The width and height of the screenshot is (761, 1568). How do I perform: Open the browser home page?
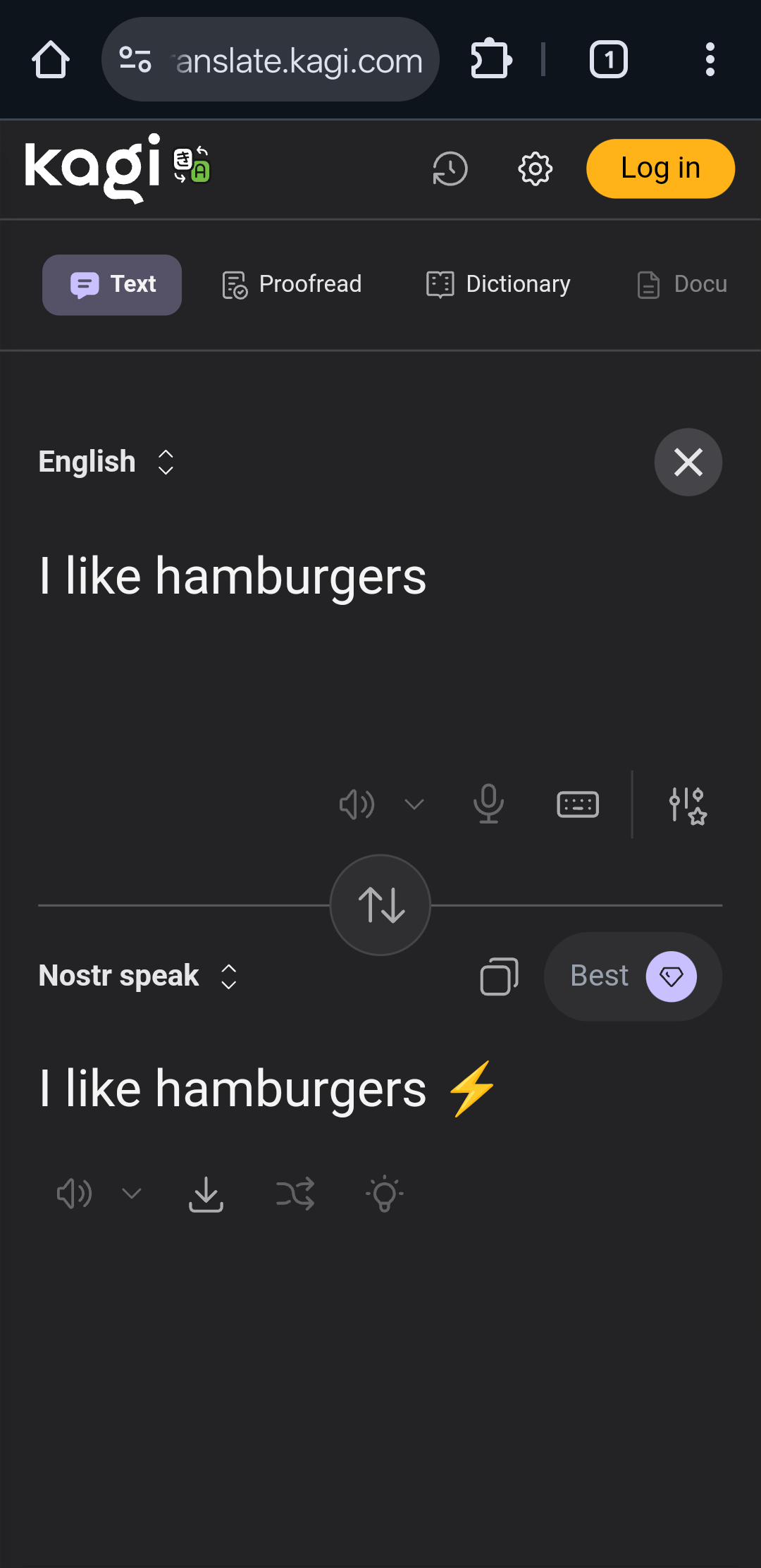[x=50, y=60]
